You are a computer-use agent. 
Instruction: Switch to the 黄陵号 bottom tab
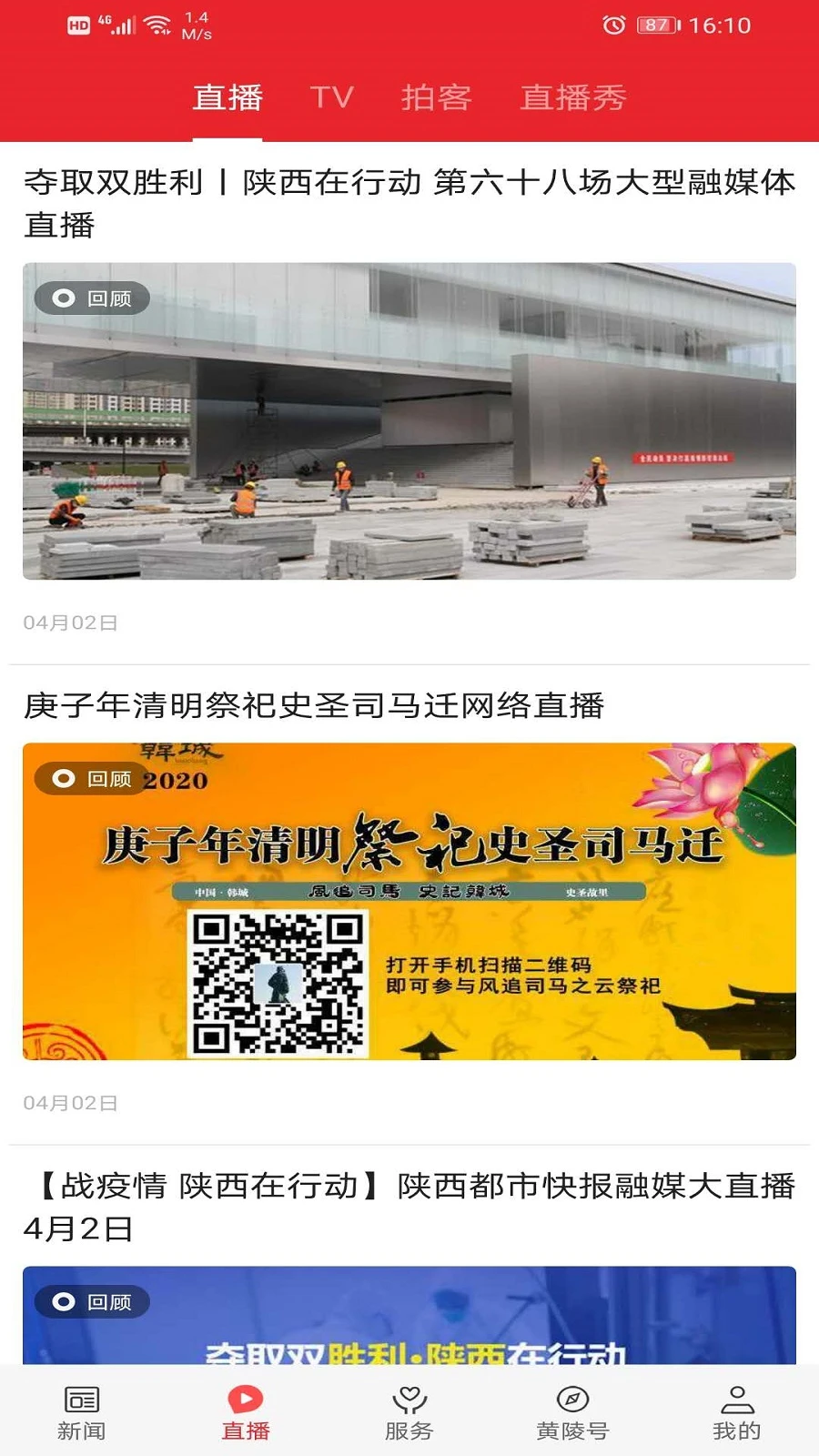[572, 1413]
